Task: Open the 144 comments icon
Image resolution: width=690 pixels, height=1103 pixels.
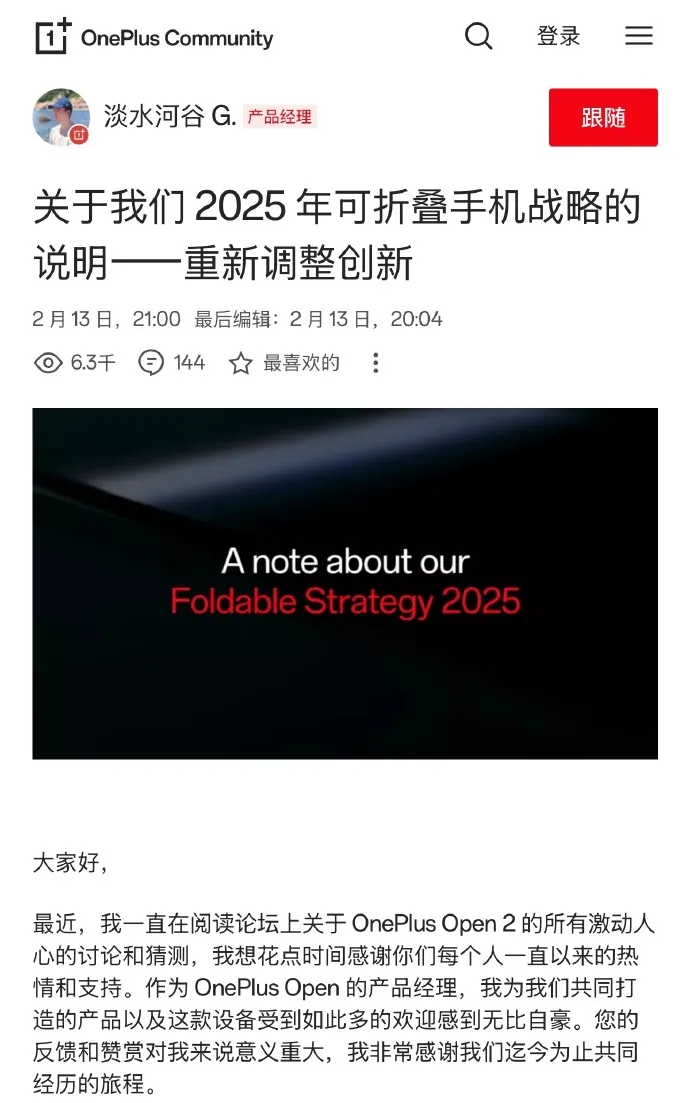Action: click(152, 363)
